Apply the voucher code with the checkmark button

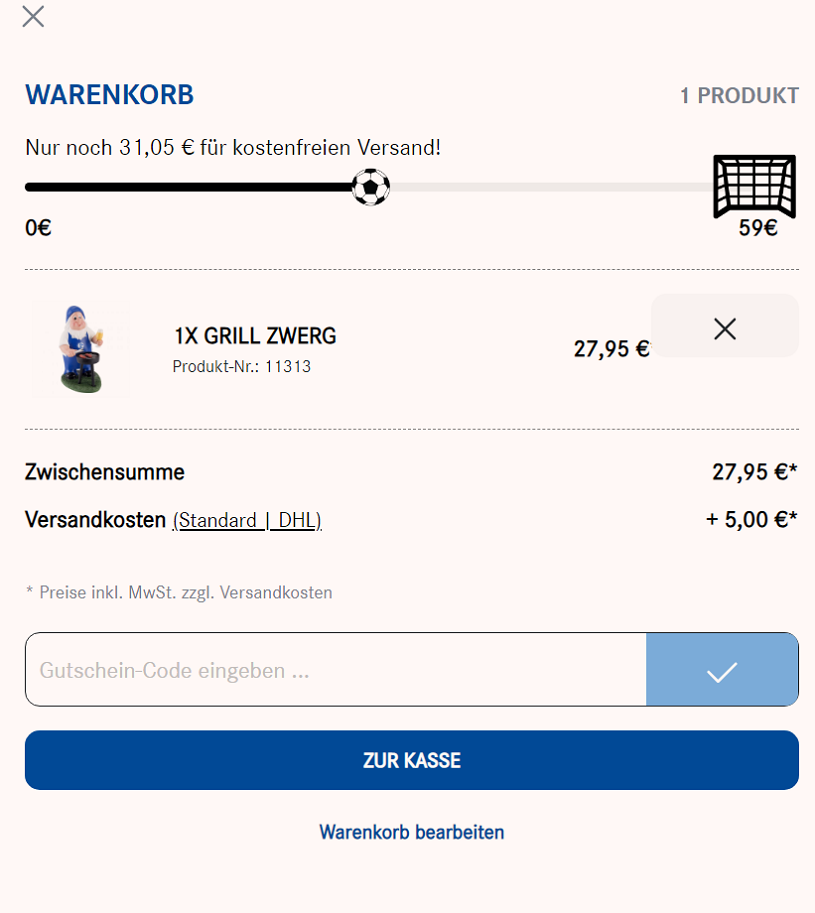pos(722,670)
